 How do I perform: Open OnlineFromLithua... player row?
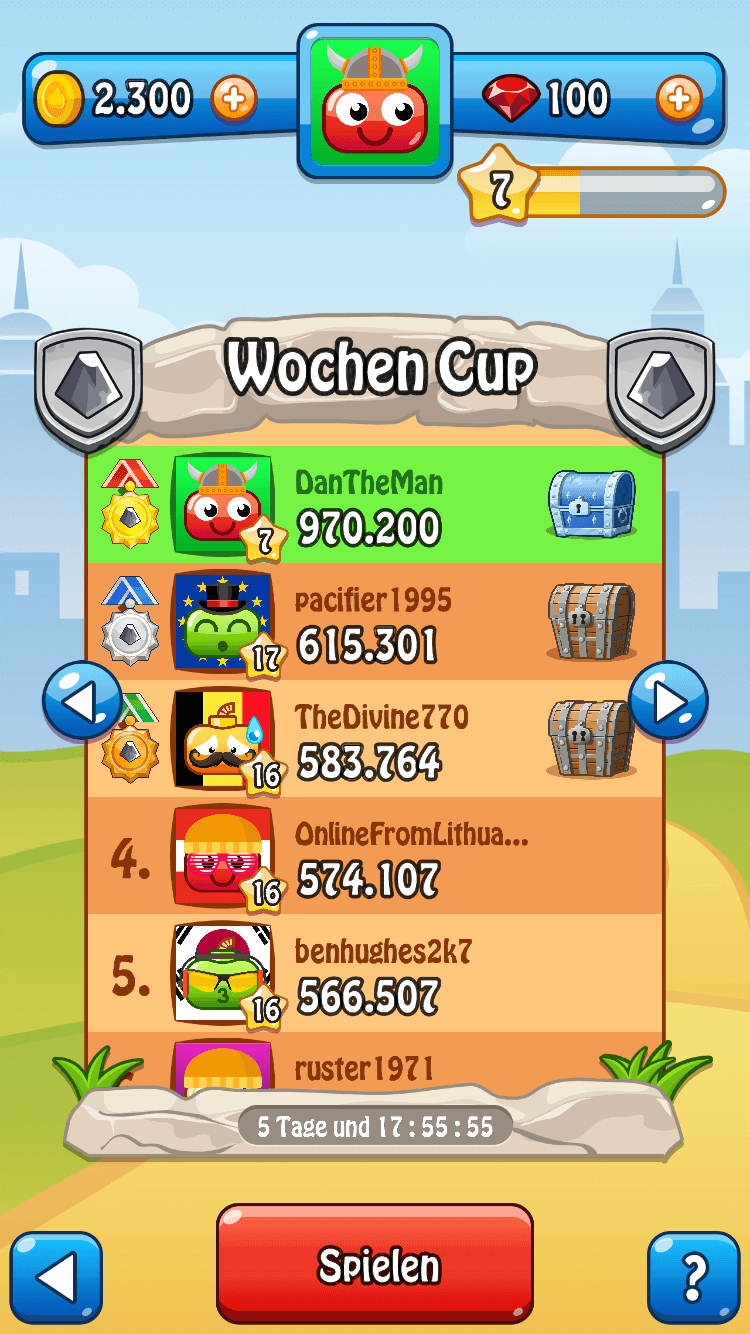pos(375,856)
